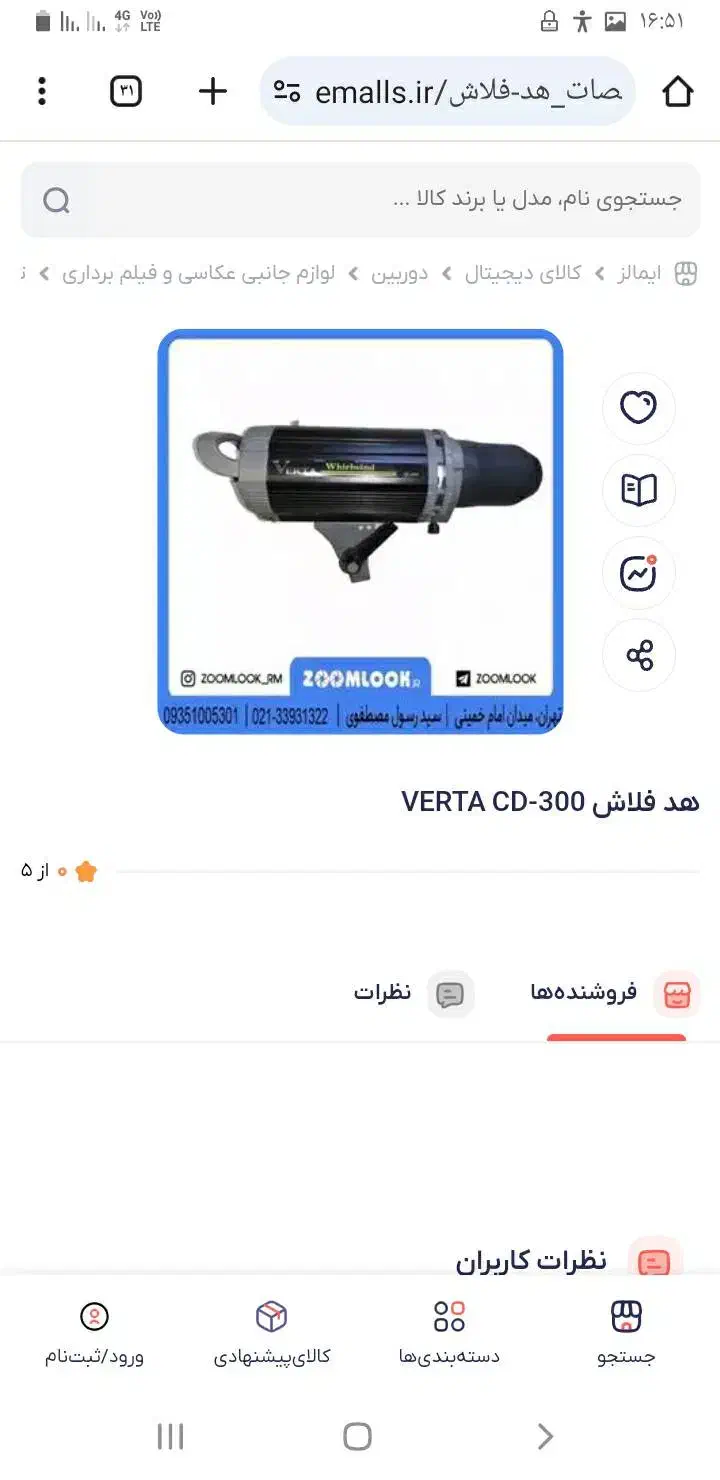Image resolution: width=720 pixels, height=1480 pixels.
Task: Open the دوربین breadcrumb category
Action: [x=400, y=274]
